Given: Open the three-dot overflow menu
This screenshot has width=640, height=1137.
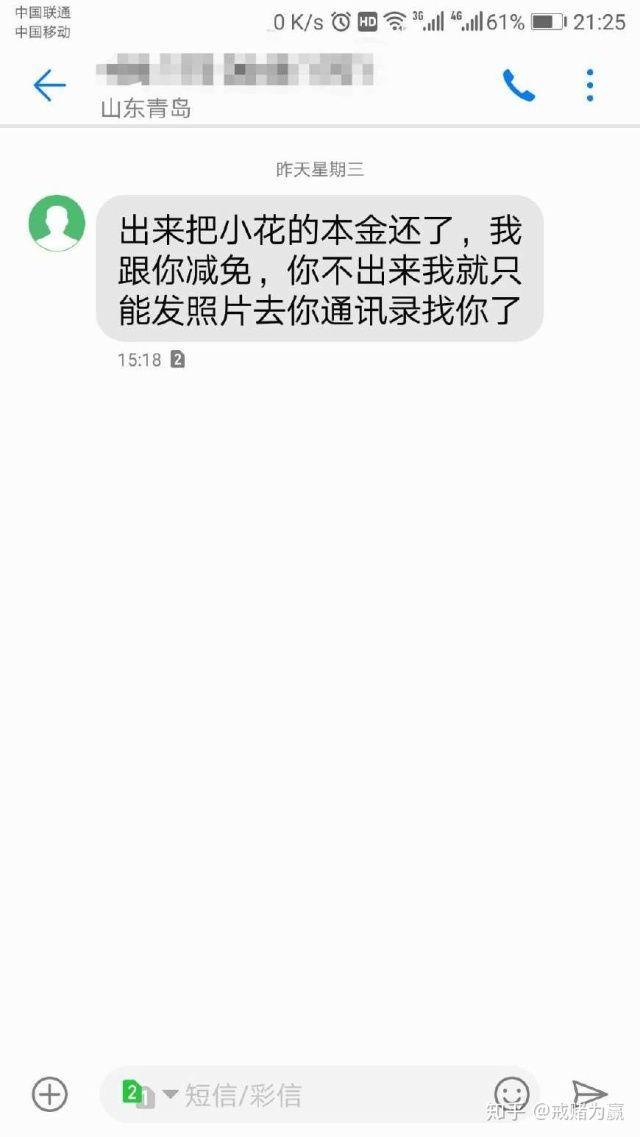Looking at the screenshot, I should click(590, 86).
